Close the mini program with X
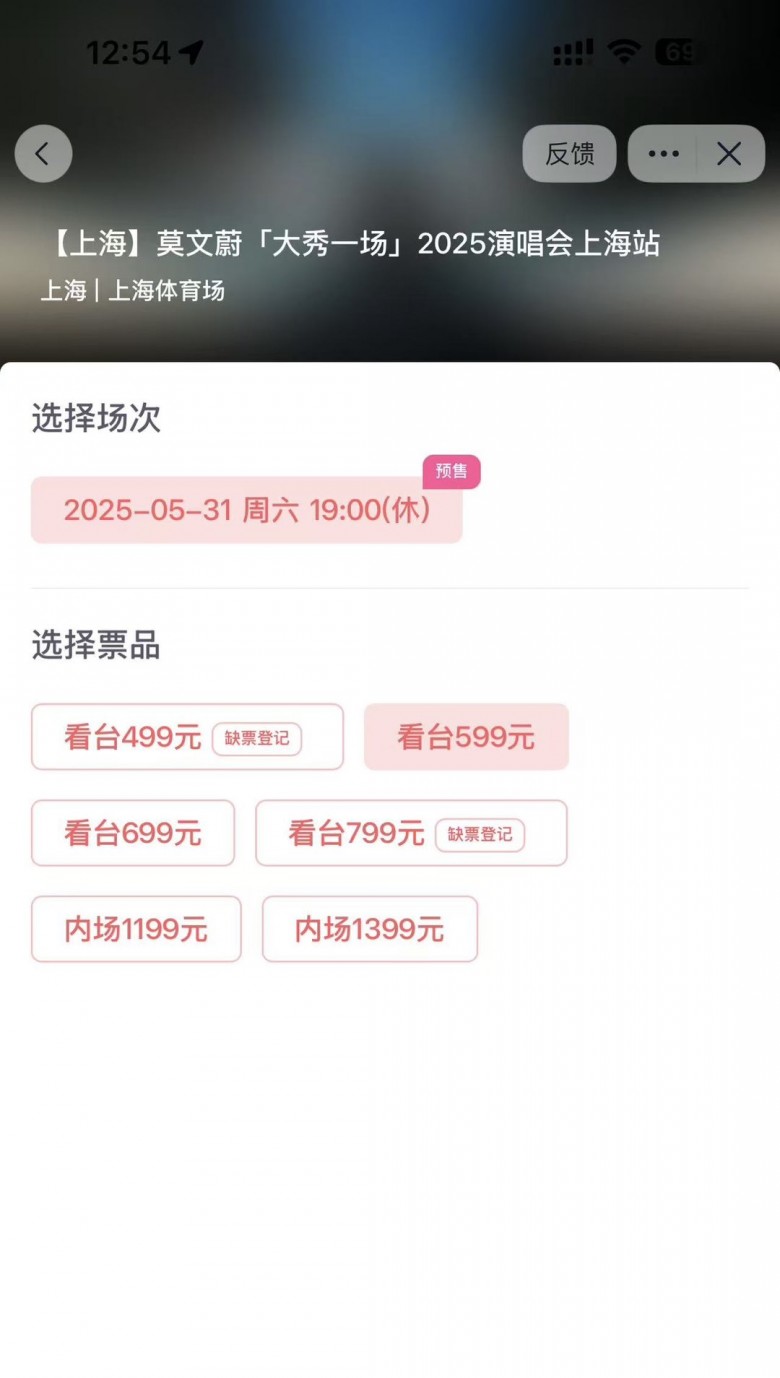This screenshot has width=780, height=1378. (x=730, y=153)
